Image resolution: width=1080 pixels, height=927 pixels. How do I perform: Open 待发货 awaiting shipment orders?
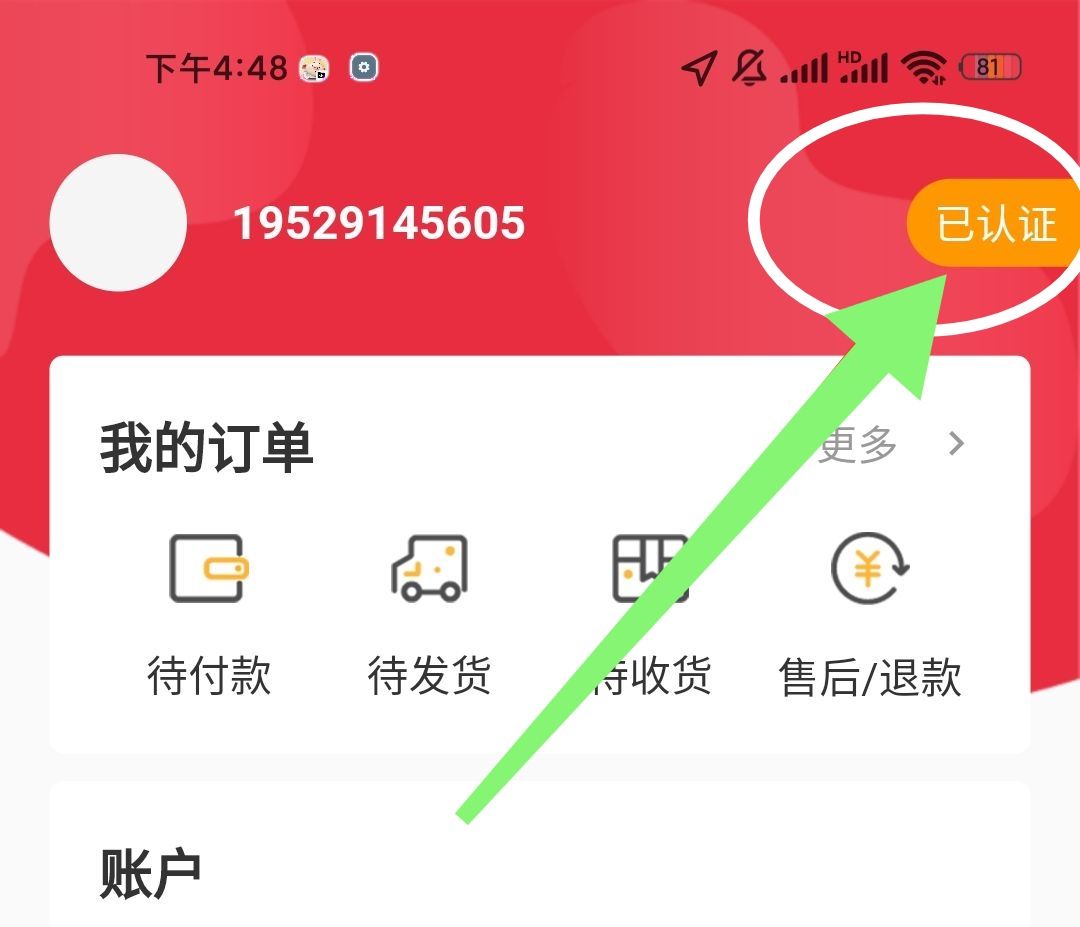[429, 612]
